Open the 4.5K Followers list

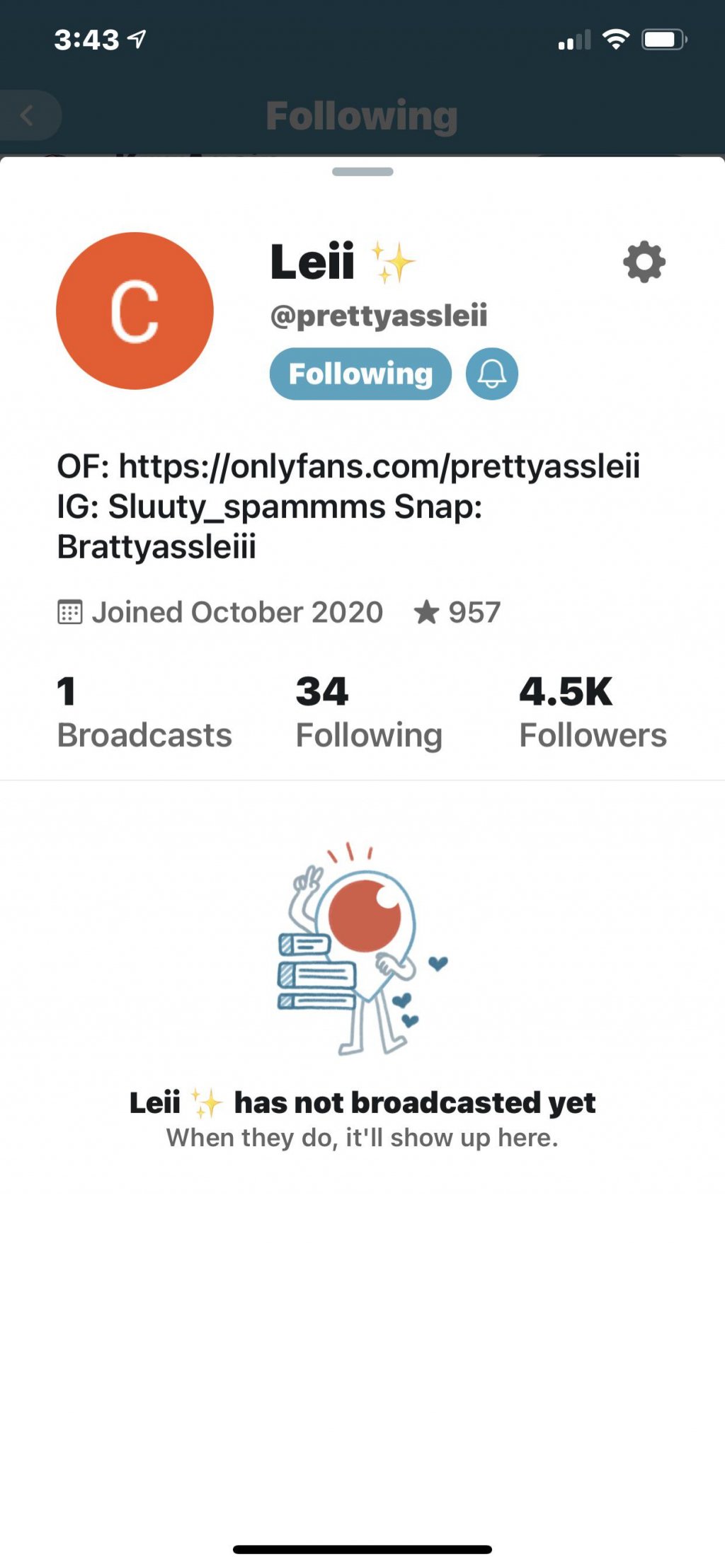(x=593, y=712)
